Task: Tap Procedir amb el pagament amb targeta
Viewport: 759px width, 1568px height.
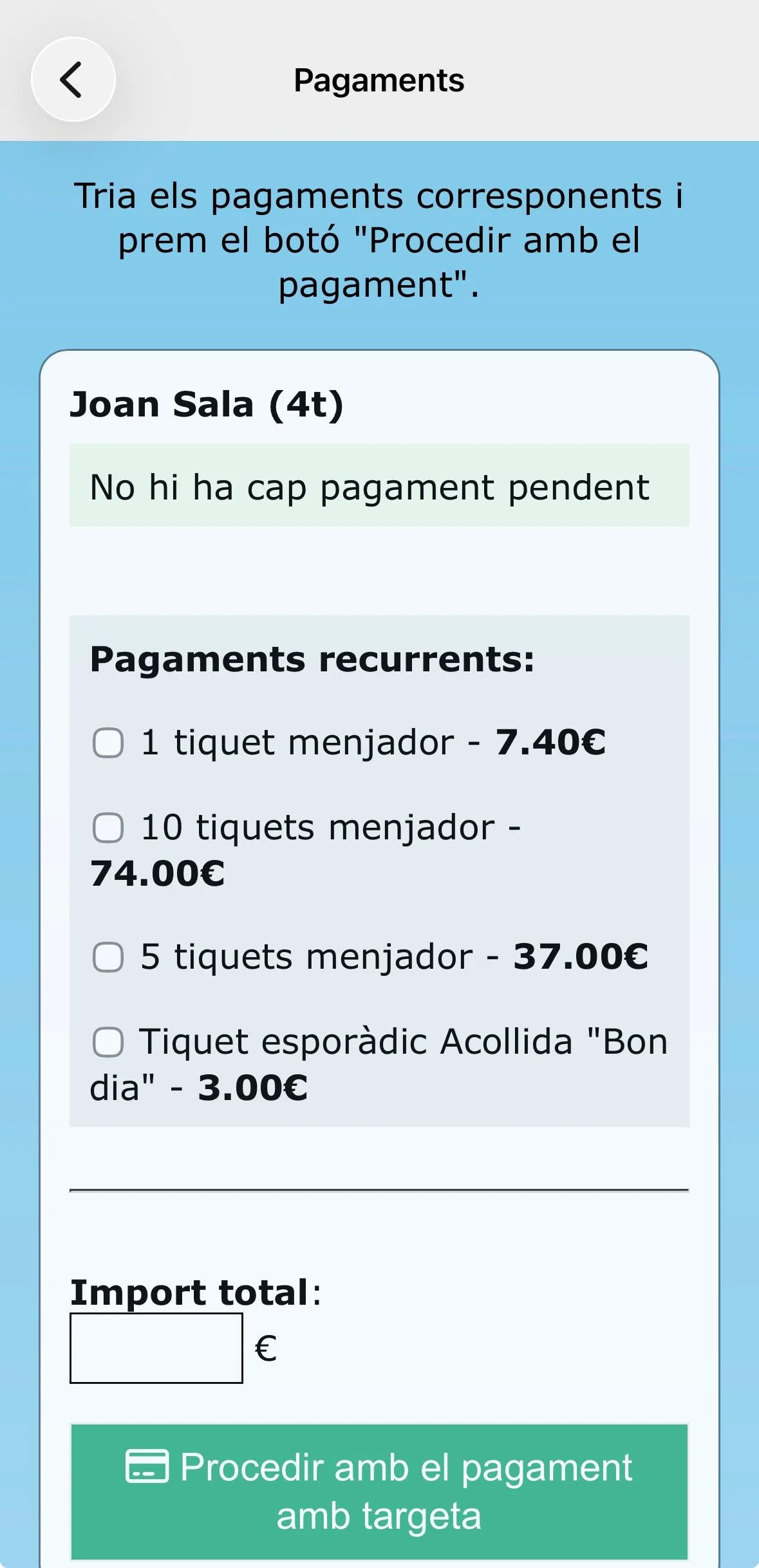Action: (379, 1492)
